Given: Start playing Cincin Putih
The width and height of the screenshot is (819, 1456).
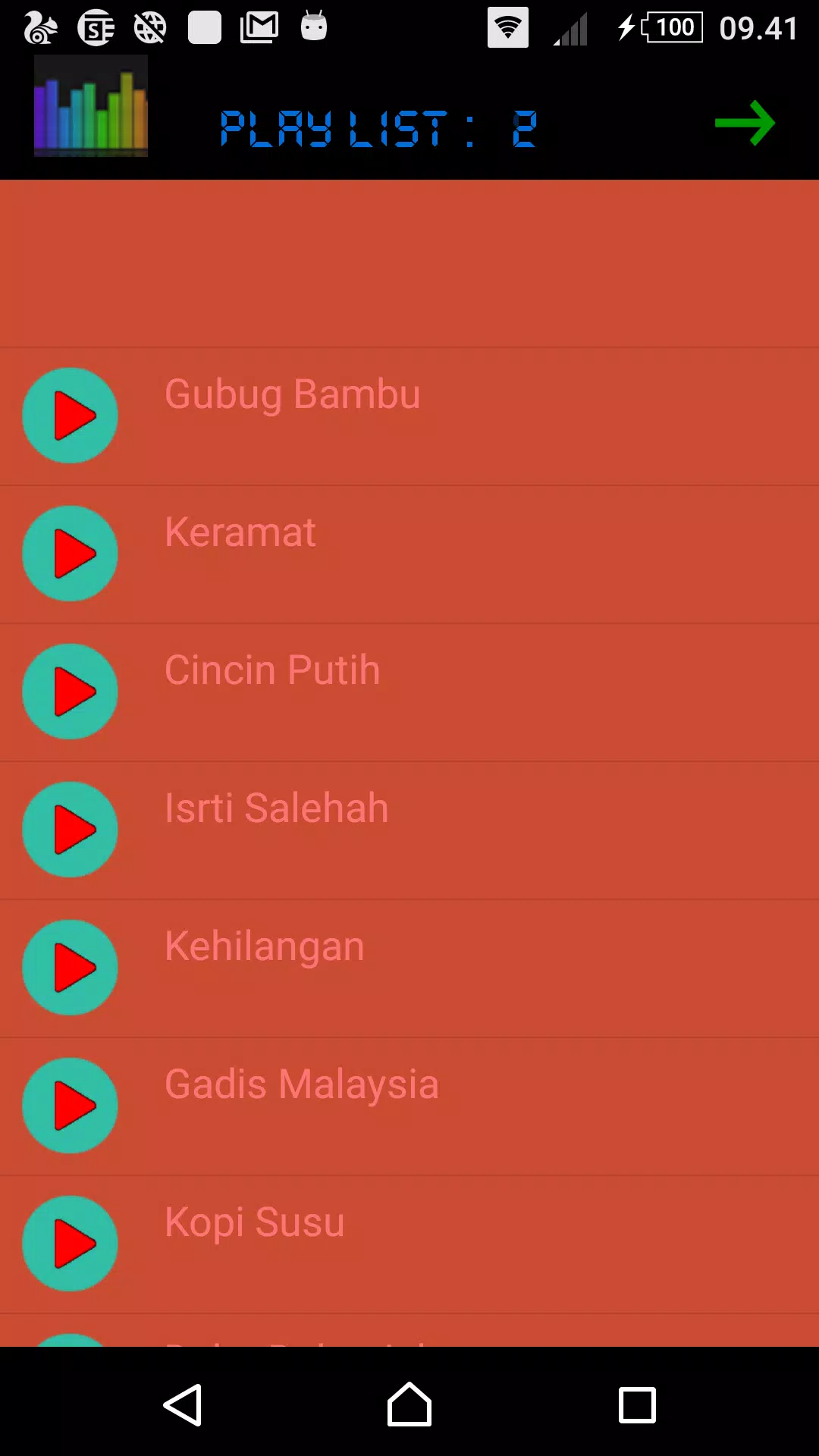Looking at the screenshot, I should tap(70, 692).
